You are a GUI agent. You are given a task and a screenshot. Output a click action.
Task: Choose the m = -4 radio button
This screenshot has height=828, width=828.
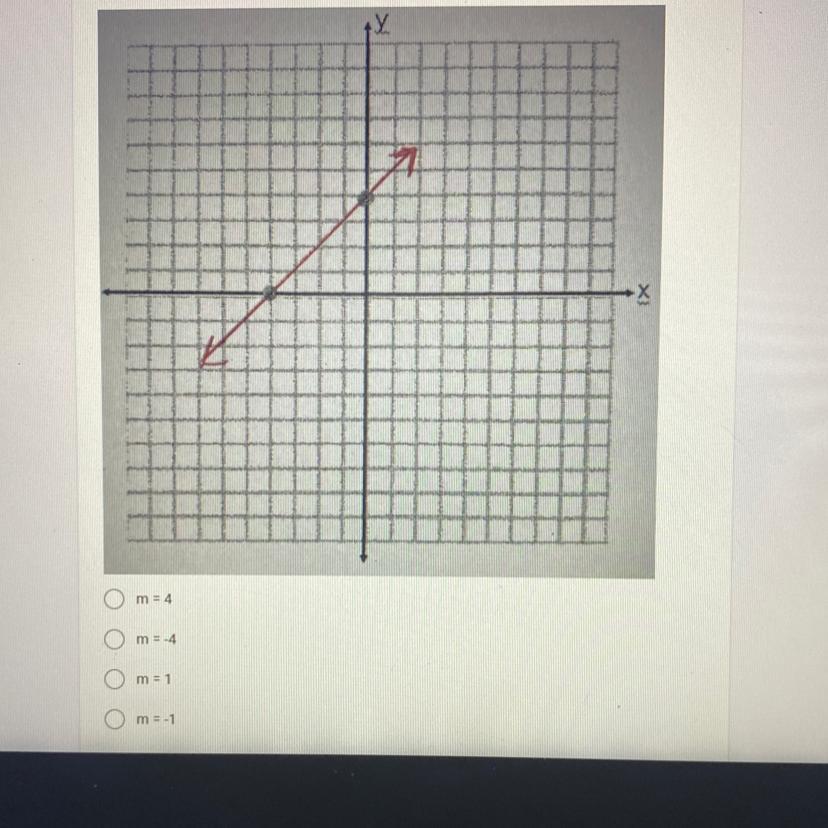click(x=116, y=639)
